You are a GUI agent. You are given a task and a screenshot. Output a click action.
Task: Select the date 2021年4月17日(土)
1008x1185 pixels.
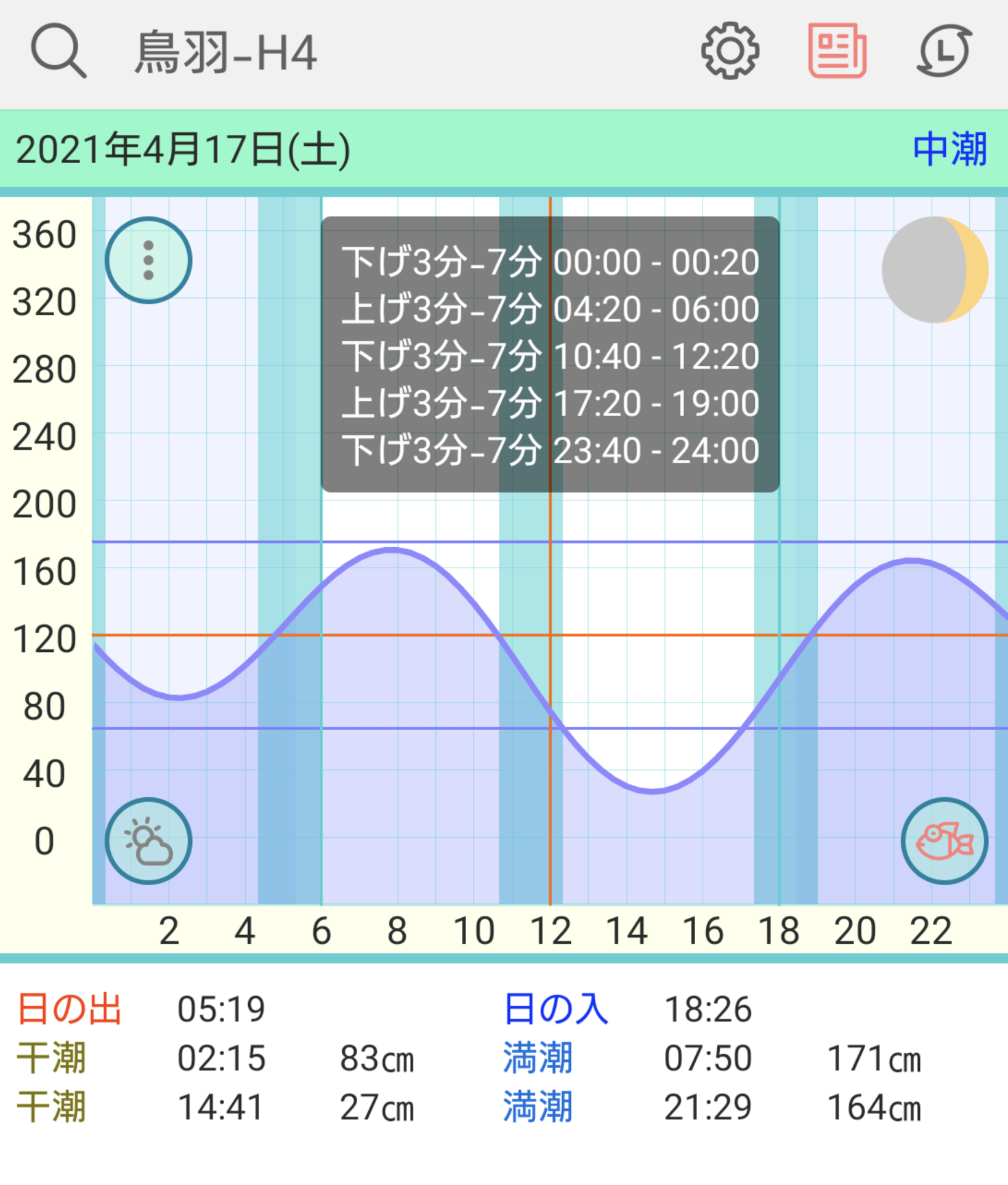tap(183, 150)
